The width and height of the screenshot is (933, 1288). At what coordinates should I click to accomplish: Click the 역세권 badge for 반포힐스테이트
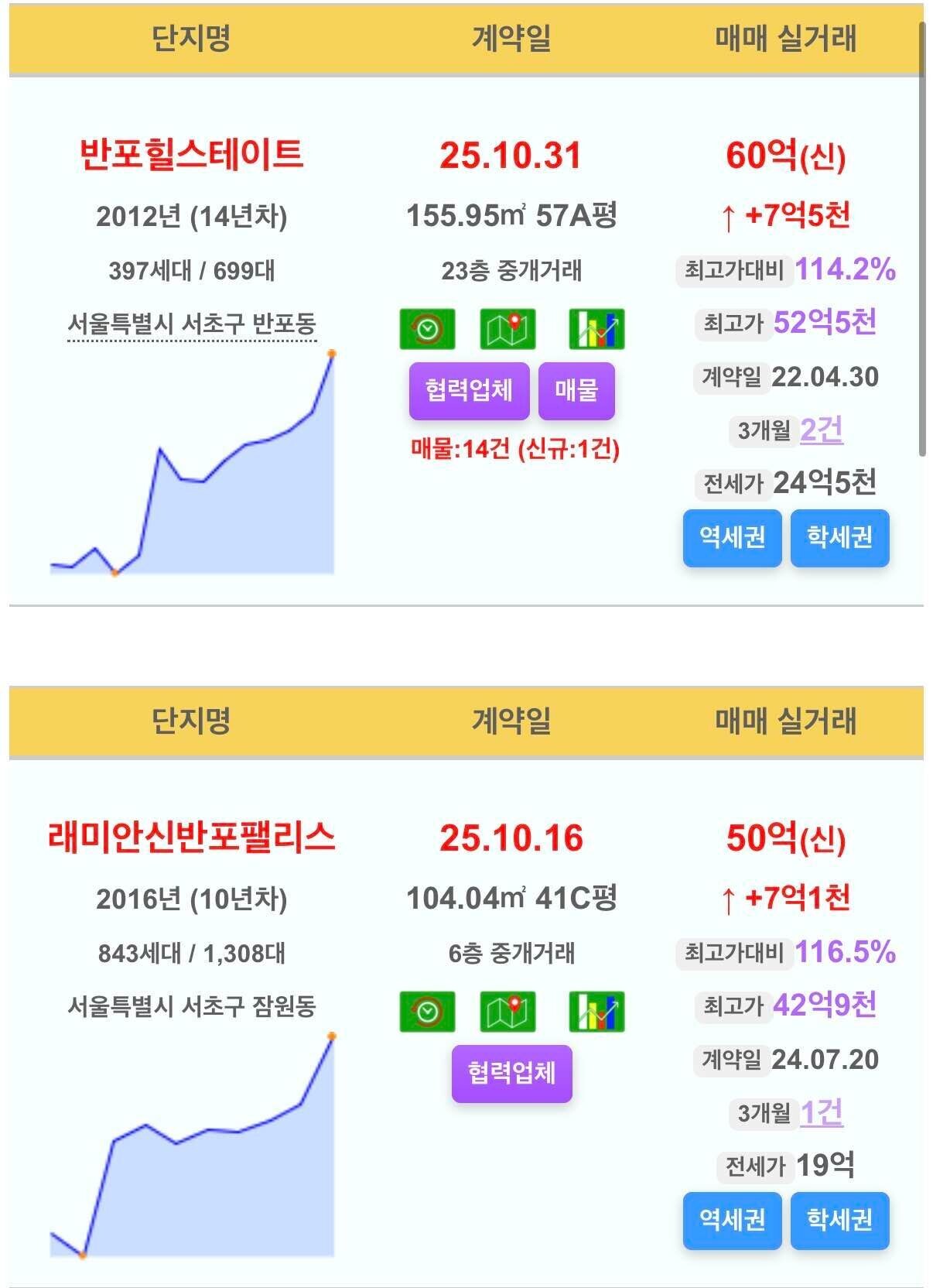coord(731,540)
